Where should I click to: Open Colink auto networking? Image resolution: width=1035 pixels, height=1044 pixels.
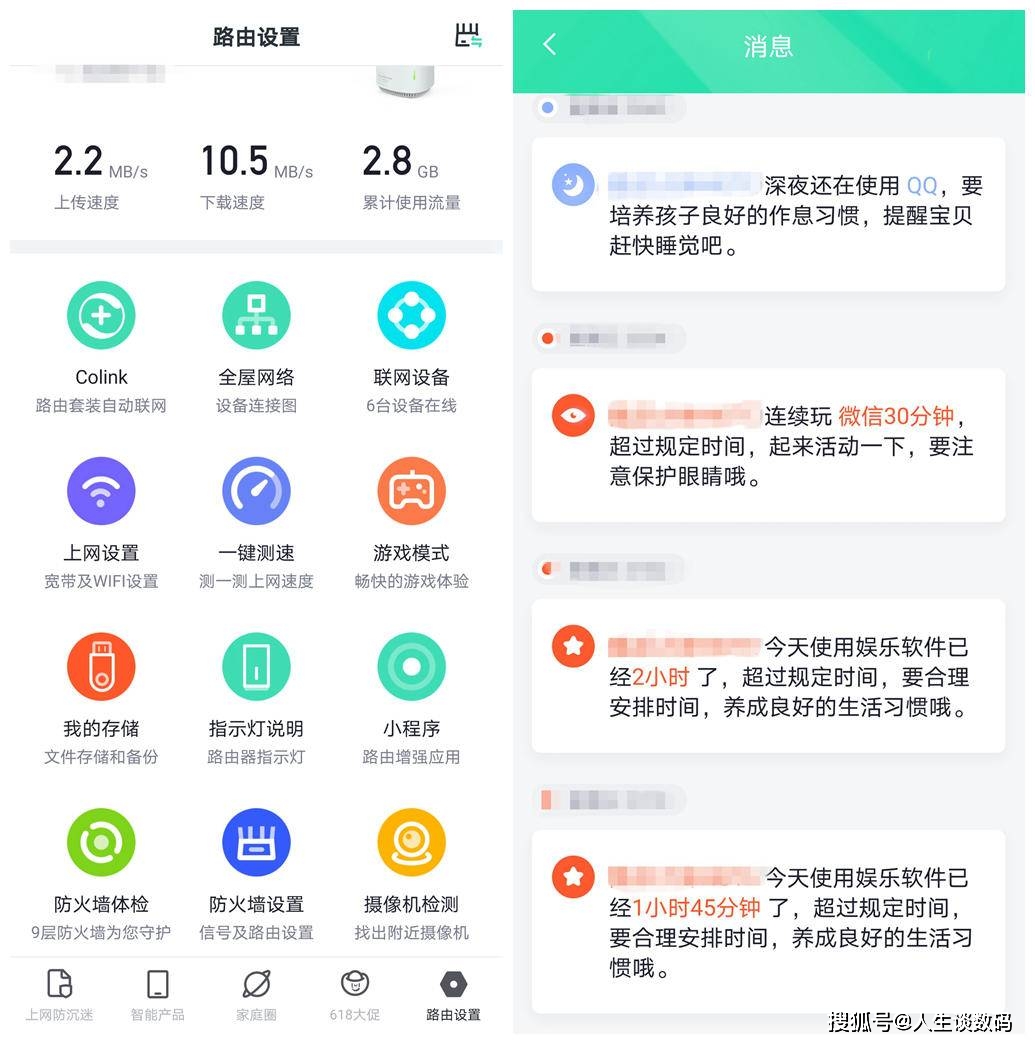pyautogui.click(x=101, y=316)
